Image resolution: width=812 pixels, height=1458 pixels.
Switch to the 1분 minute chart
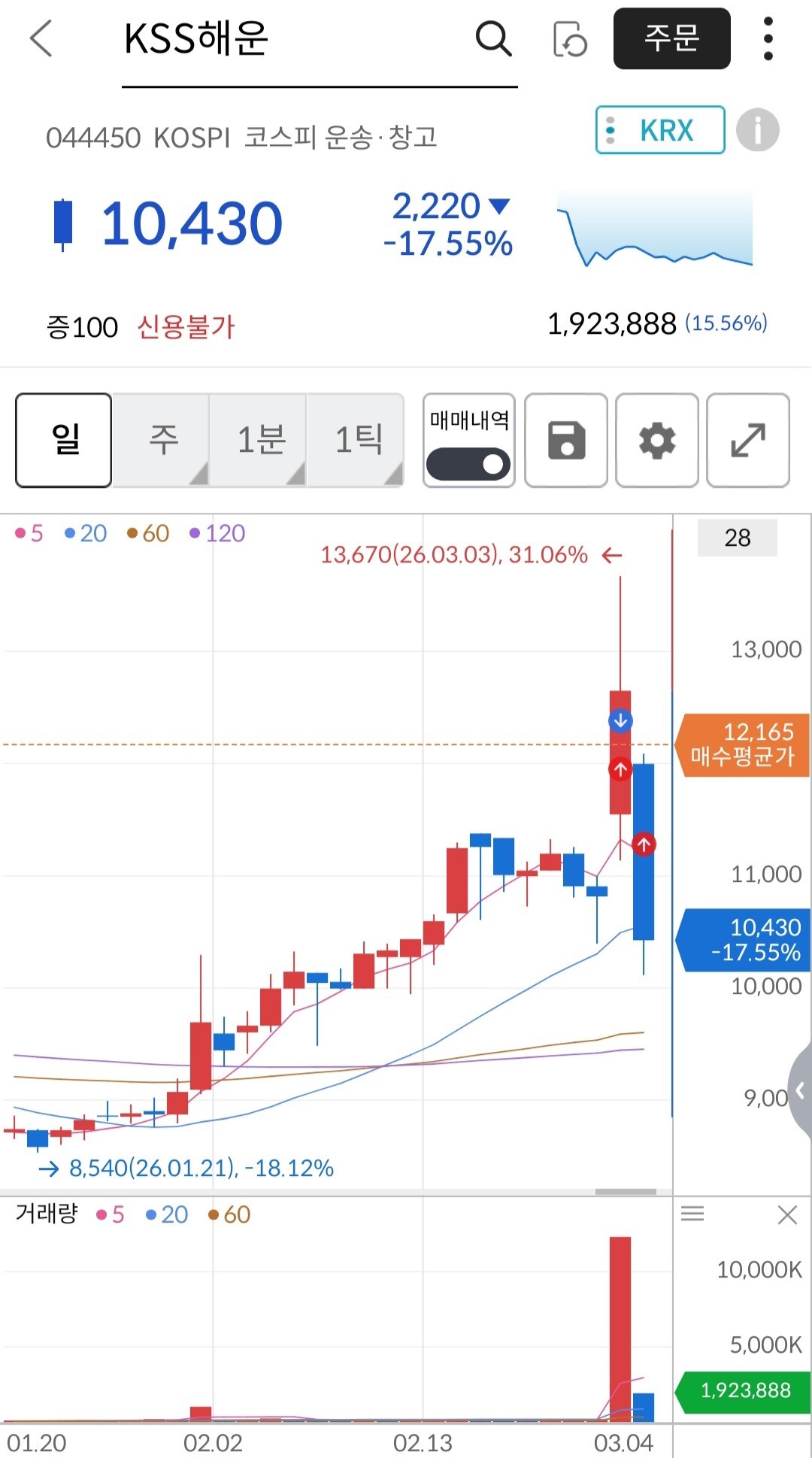point(259,440)
